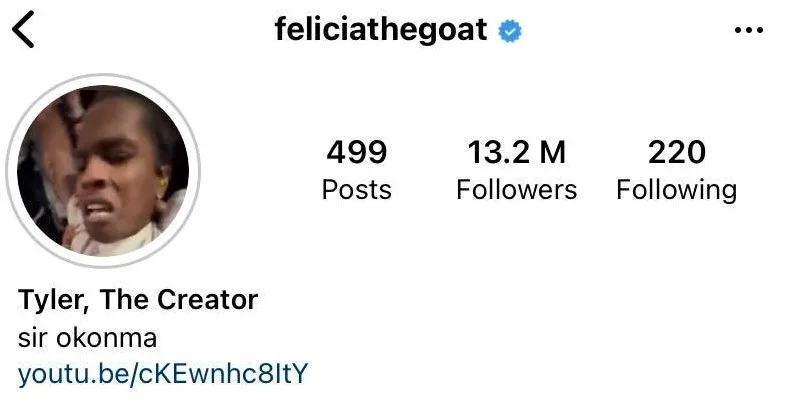Tap the 499 posts count
This screenshot has width=798, height=400.
tap(356, 170)
